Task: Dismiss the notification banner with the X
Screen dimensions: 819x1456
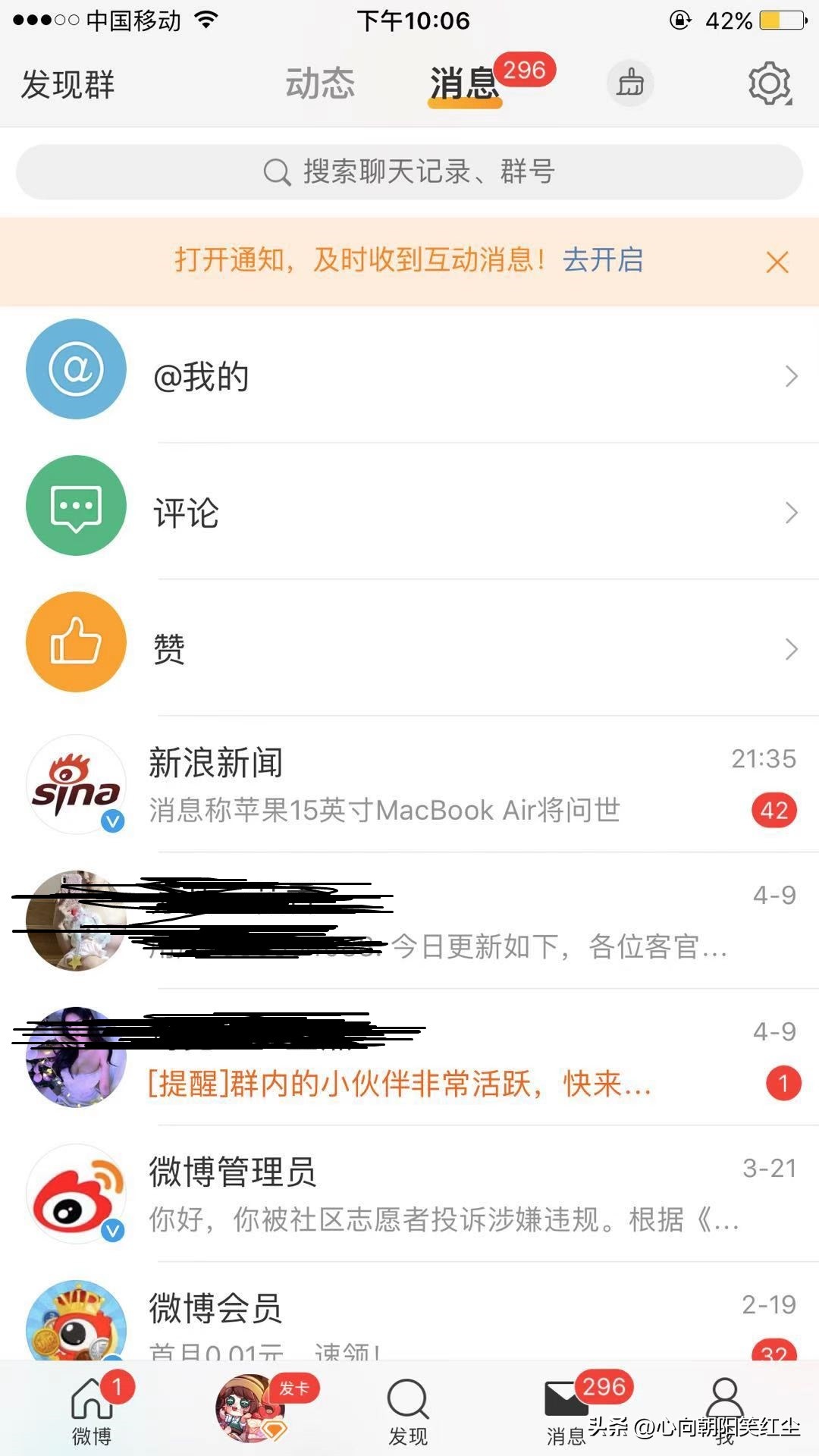Action: (777, 262)
